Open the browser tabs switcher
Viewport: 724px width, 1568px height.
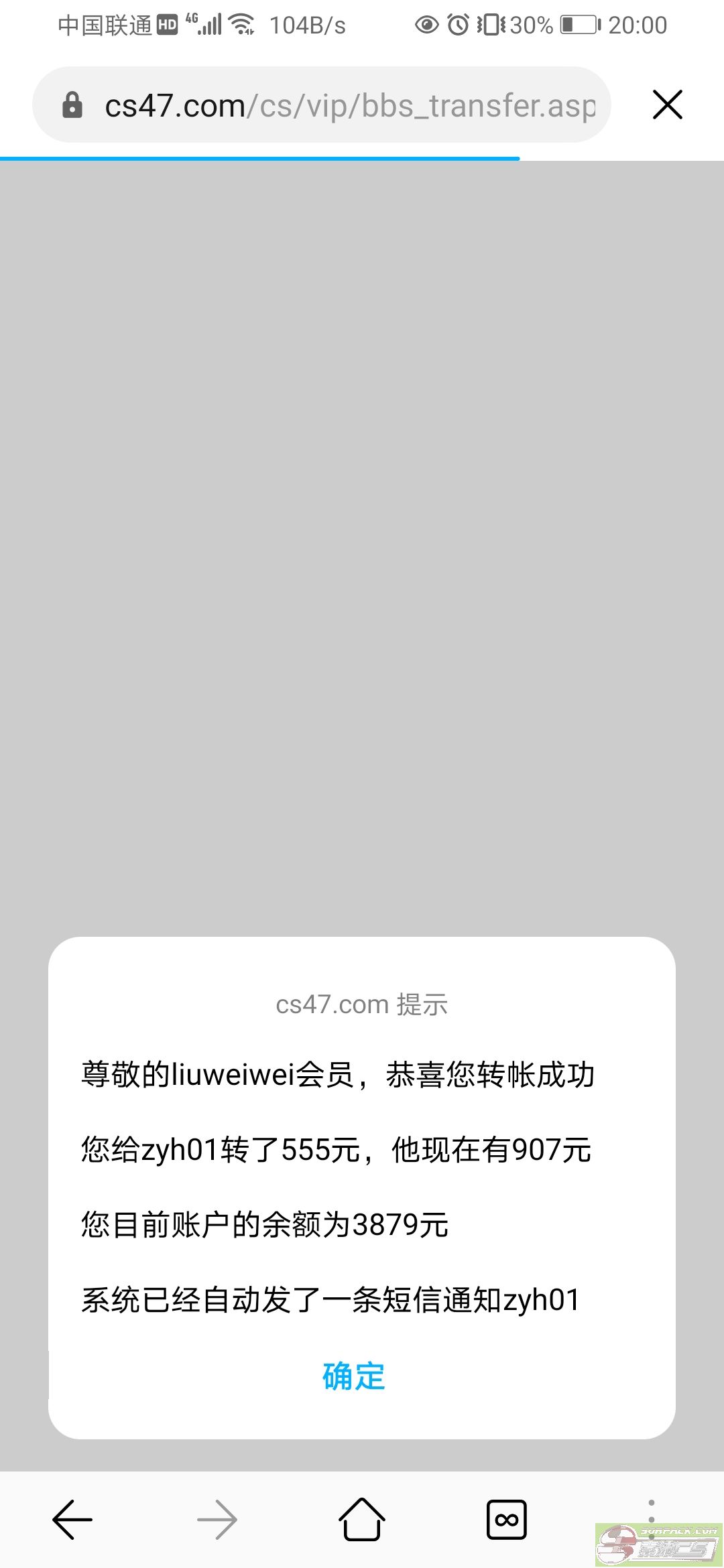[x=506, y=1519]
